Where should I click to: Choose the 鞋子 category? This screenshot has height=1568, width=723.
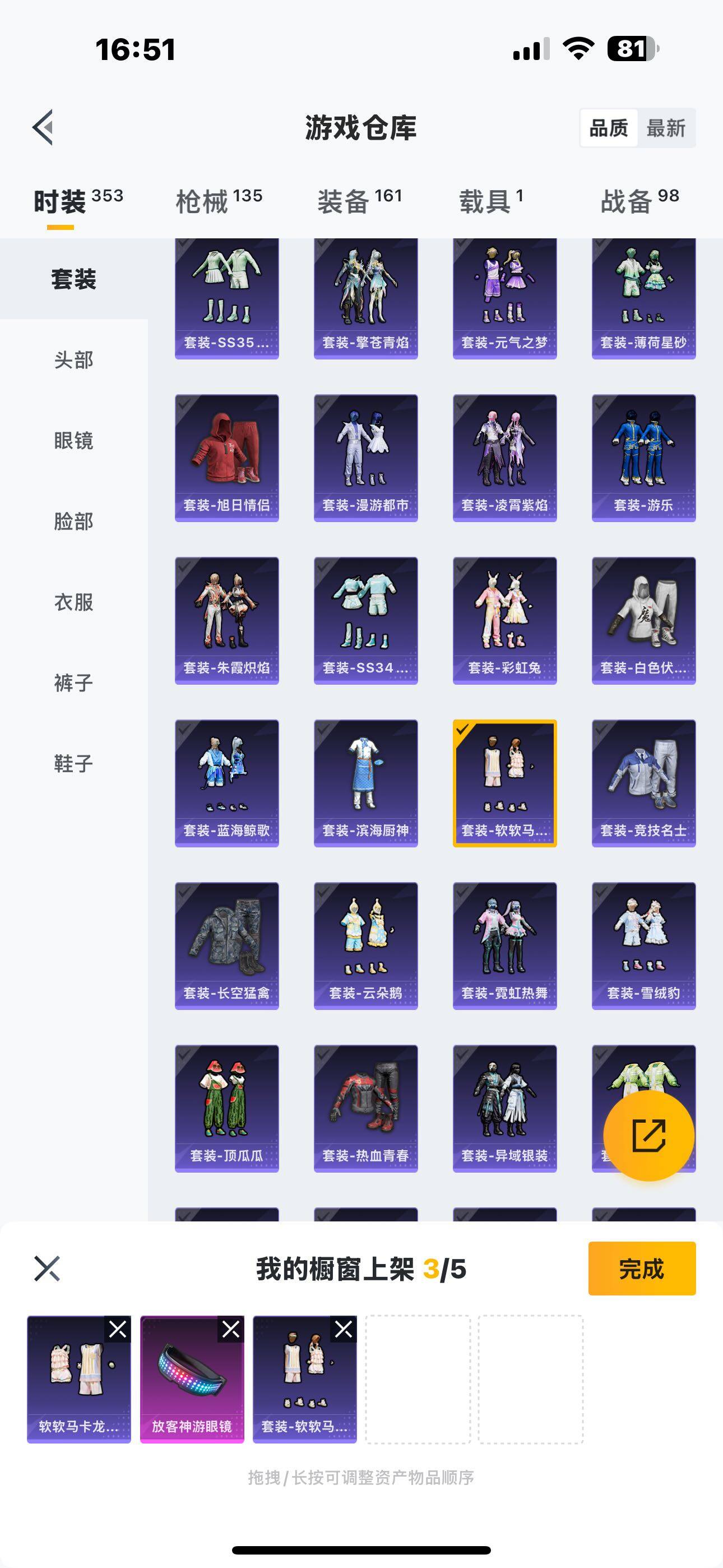click(x=73, y=763)
